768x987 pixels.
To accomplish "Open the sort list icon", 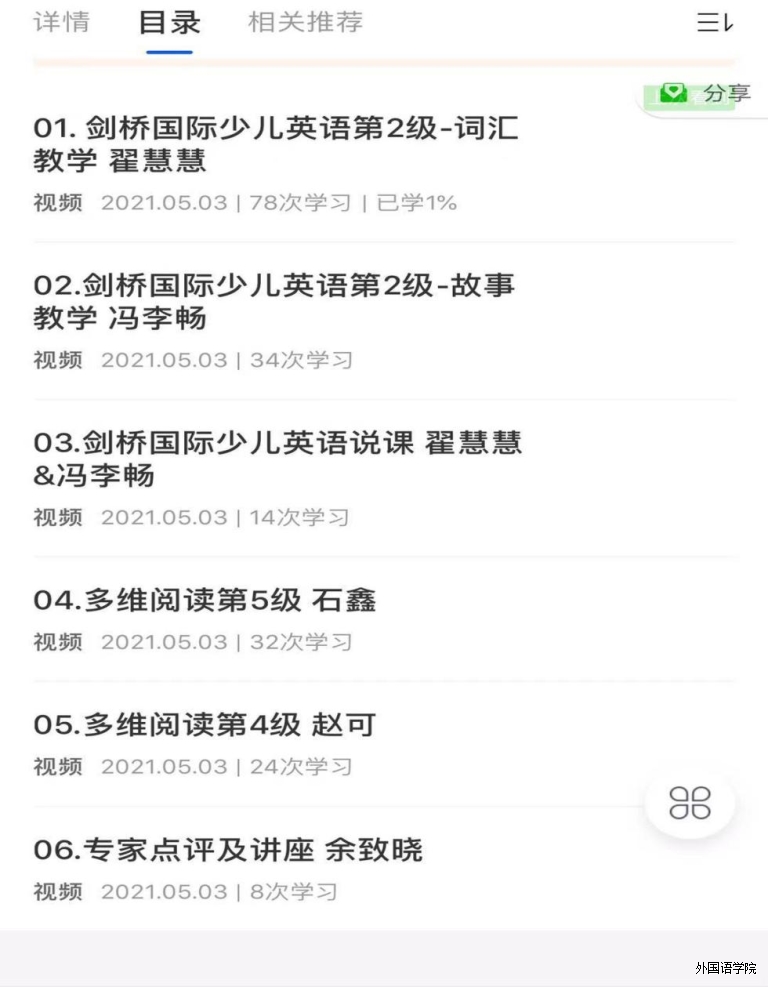I will [x=714, y=23].
